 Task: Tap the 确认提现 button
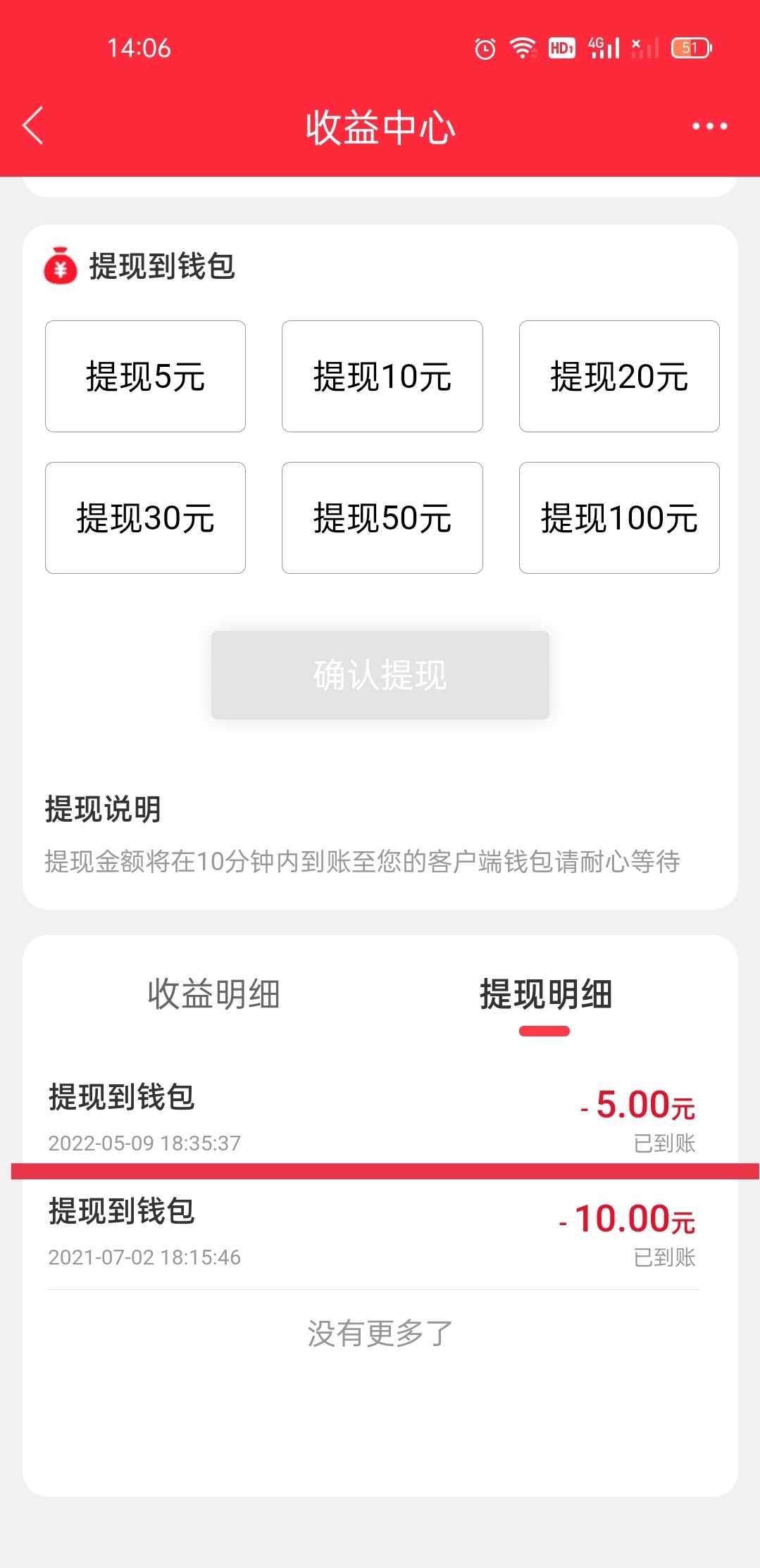(380, 675)
